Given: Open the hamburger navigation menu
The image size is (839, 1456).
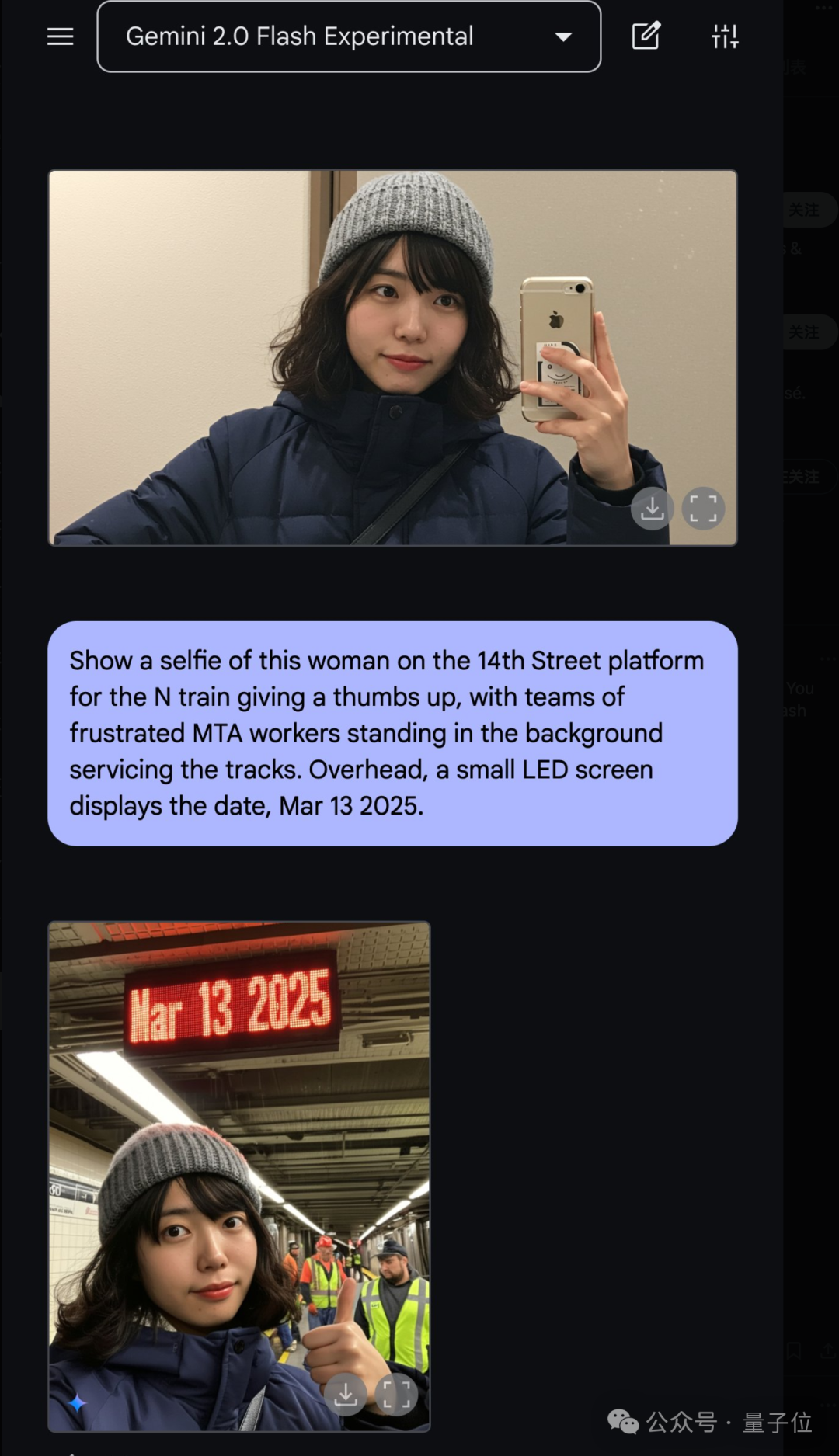Looking at the screenshot, I should pos(60,36).
